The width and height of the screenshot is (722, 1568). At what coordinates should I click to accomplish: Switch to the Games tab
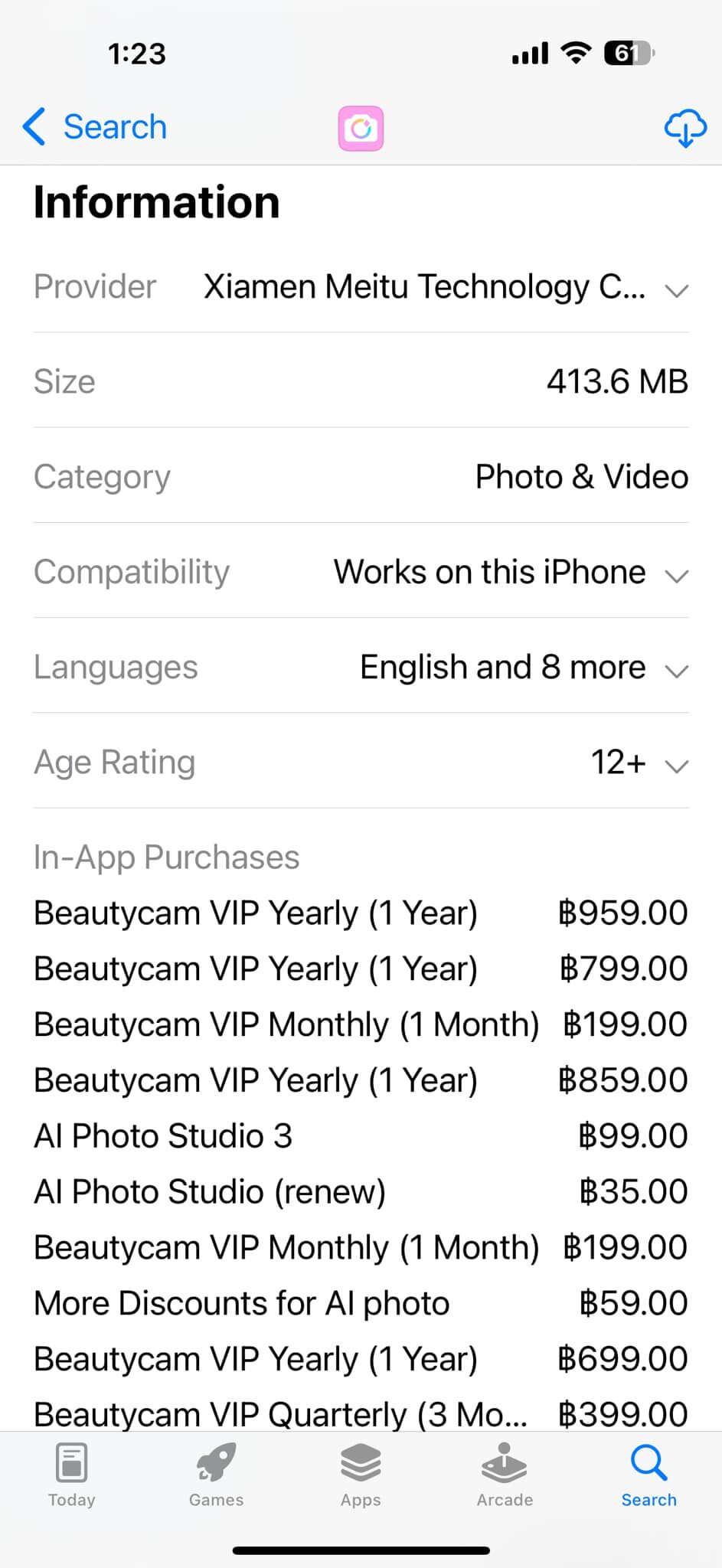point(217,1475)
